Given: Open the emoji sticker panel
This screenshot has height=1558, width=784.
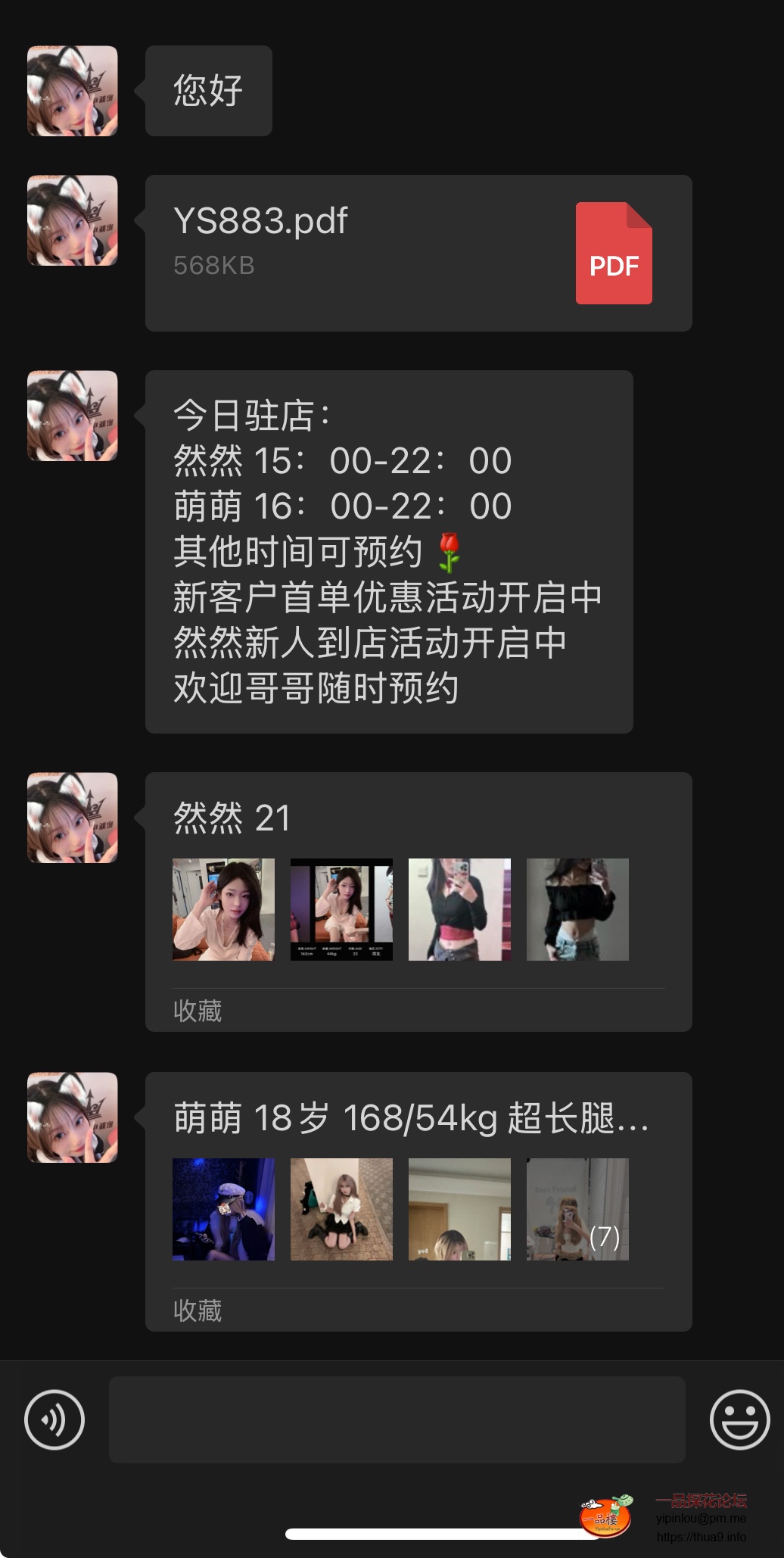Looking at the screenshot, I should (x=739, y=1419).
